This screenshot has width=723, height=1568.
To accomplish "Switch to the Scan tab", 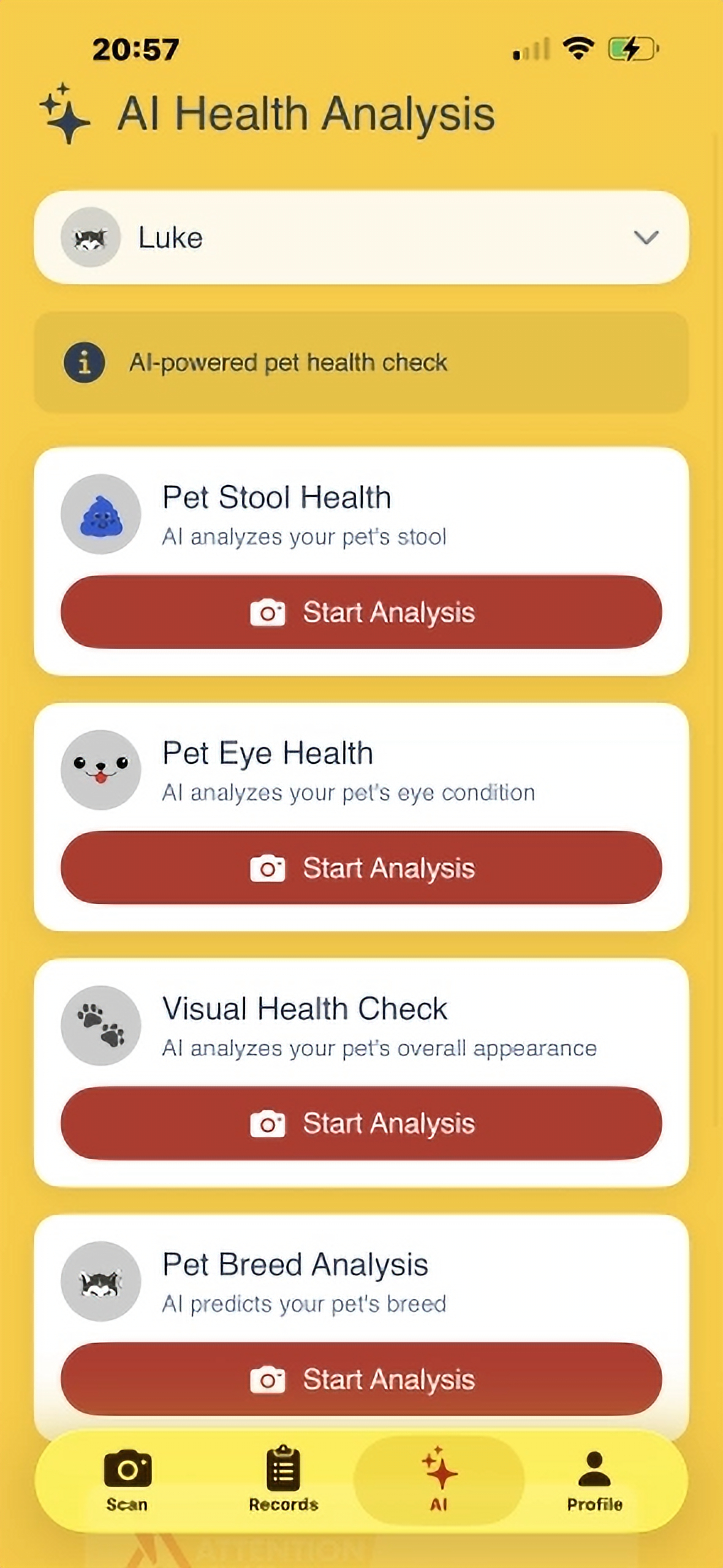I will point(127,1480).
